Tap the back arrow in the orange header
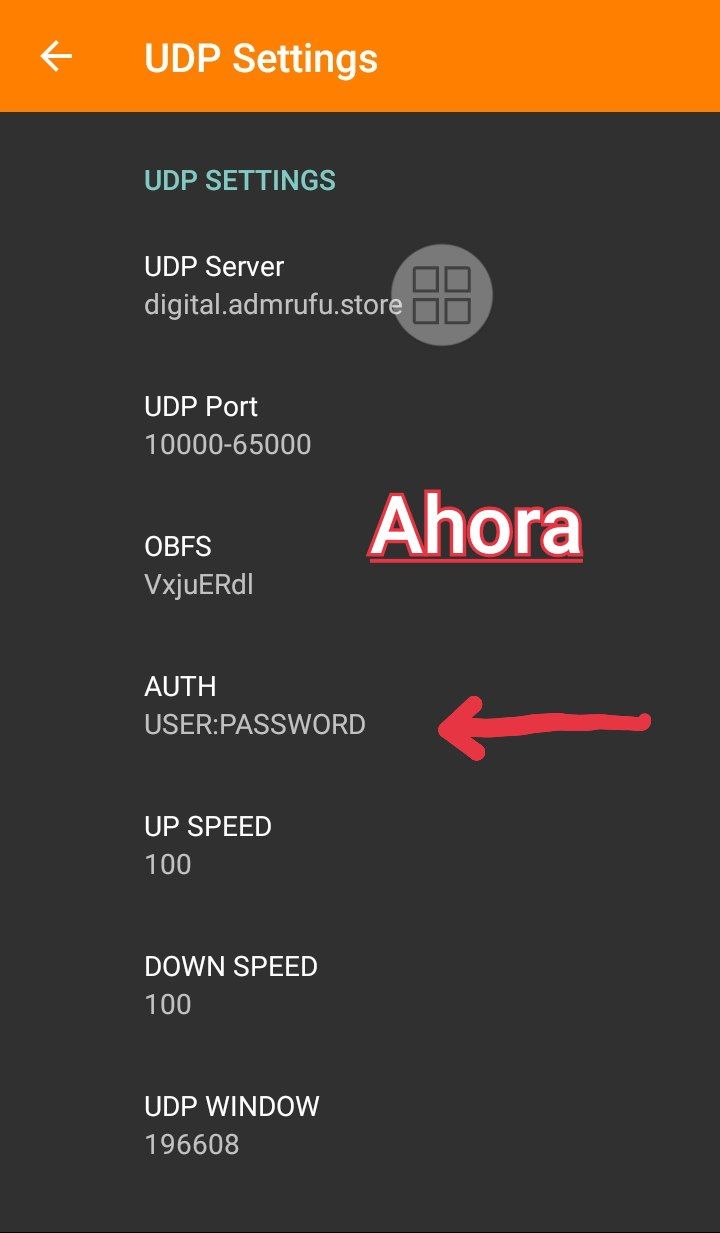Viewport: 720px width, 1233px height. (57, 57)
